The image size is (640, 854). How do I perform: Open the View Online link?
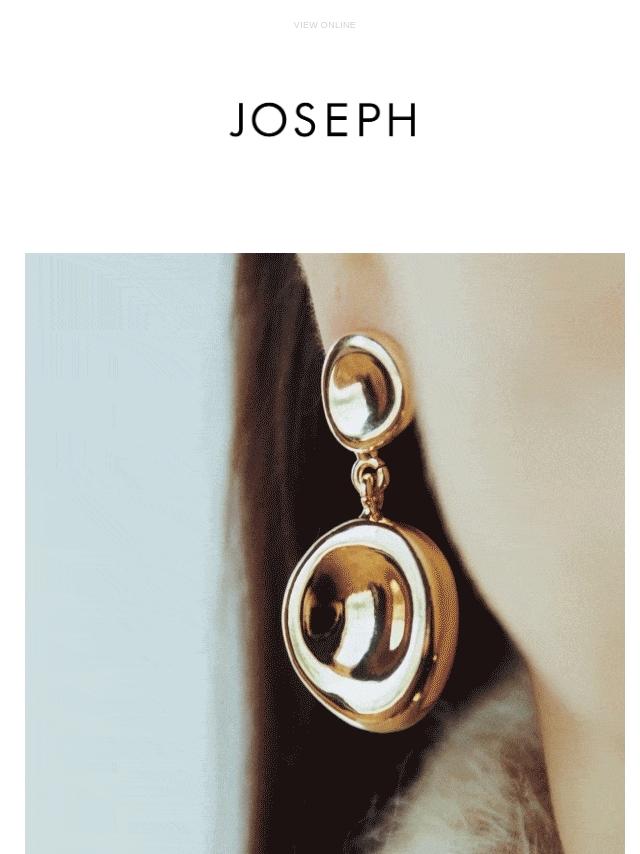click(x=324, y=25)
